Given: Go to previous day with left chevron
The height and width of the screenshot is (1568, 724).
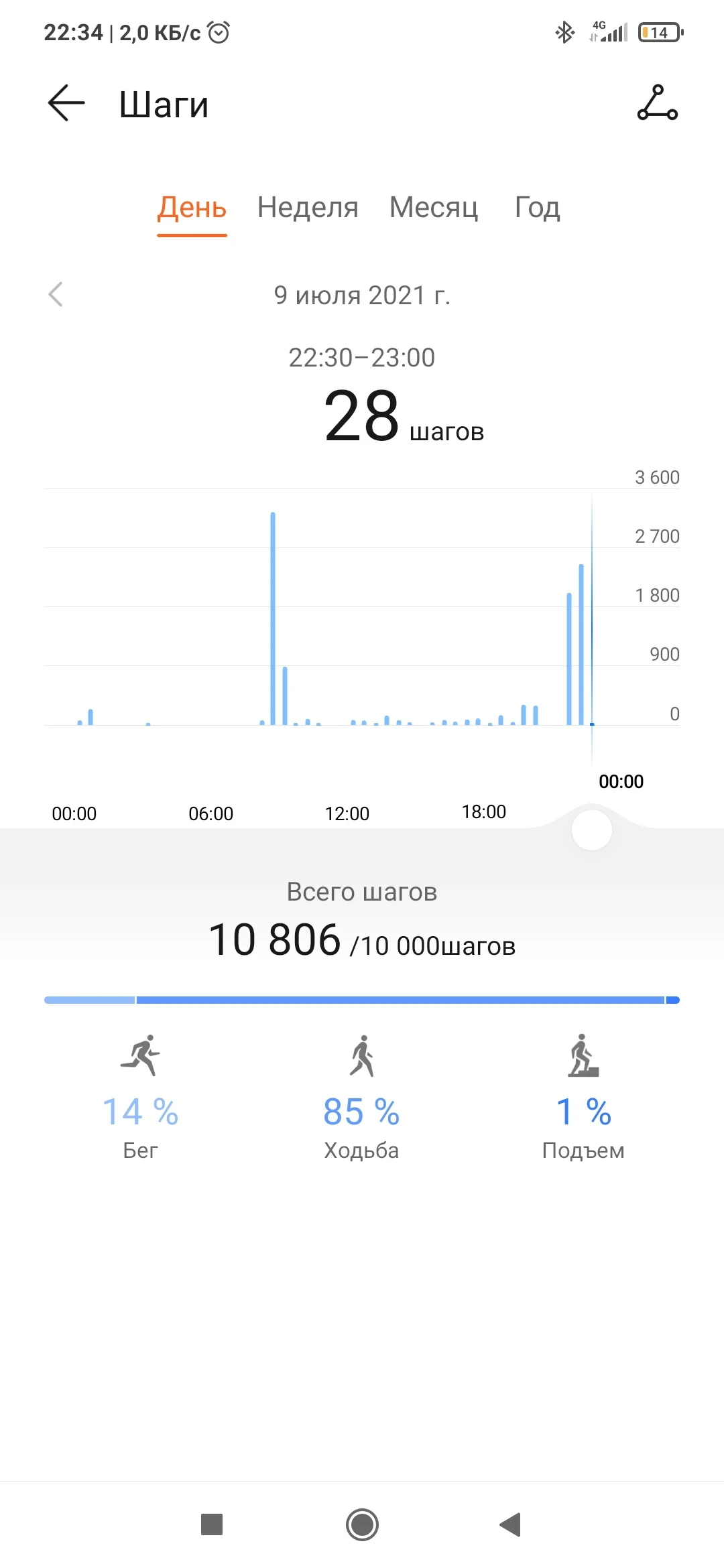Looking at the screenshot, I should coord(56,295).
